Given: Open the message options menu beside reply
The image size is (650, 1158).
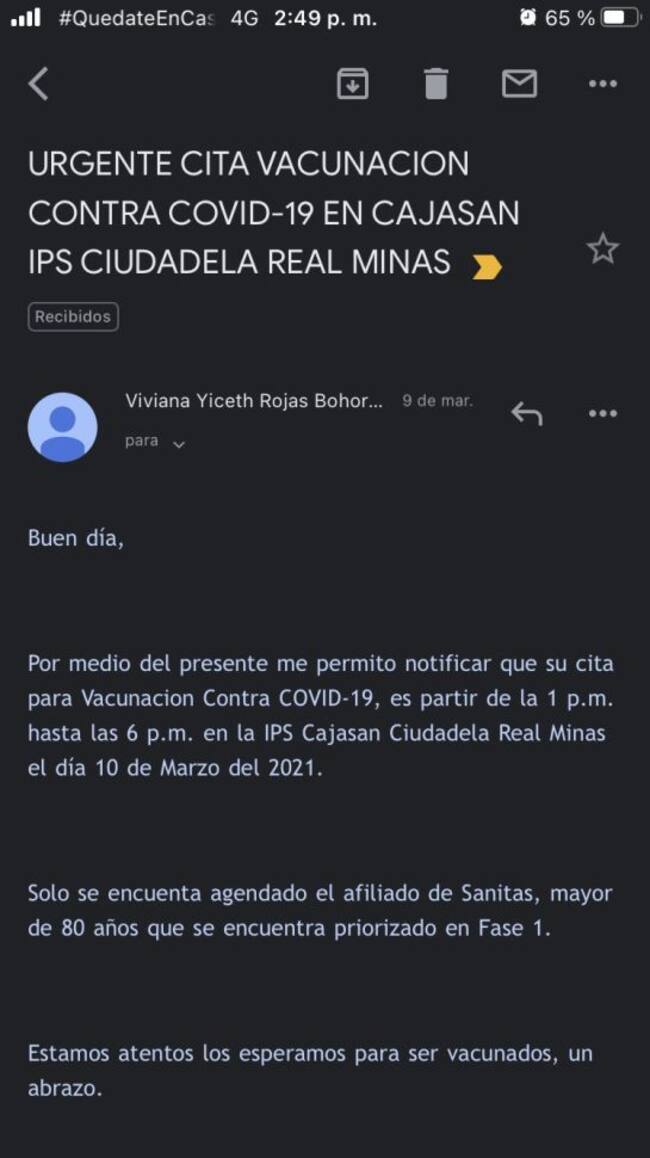Looking at the screenshot, I should click(602, 413).
